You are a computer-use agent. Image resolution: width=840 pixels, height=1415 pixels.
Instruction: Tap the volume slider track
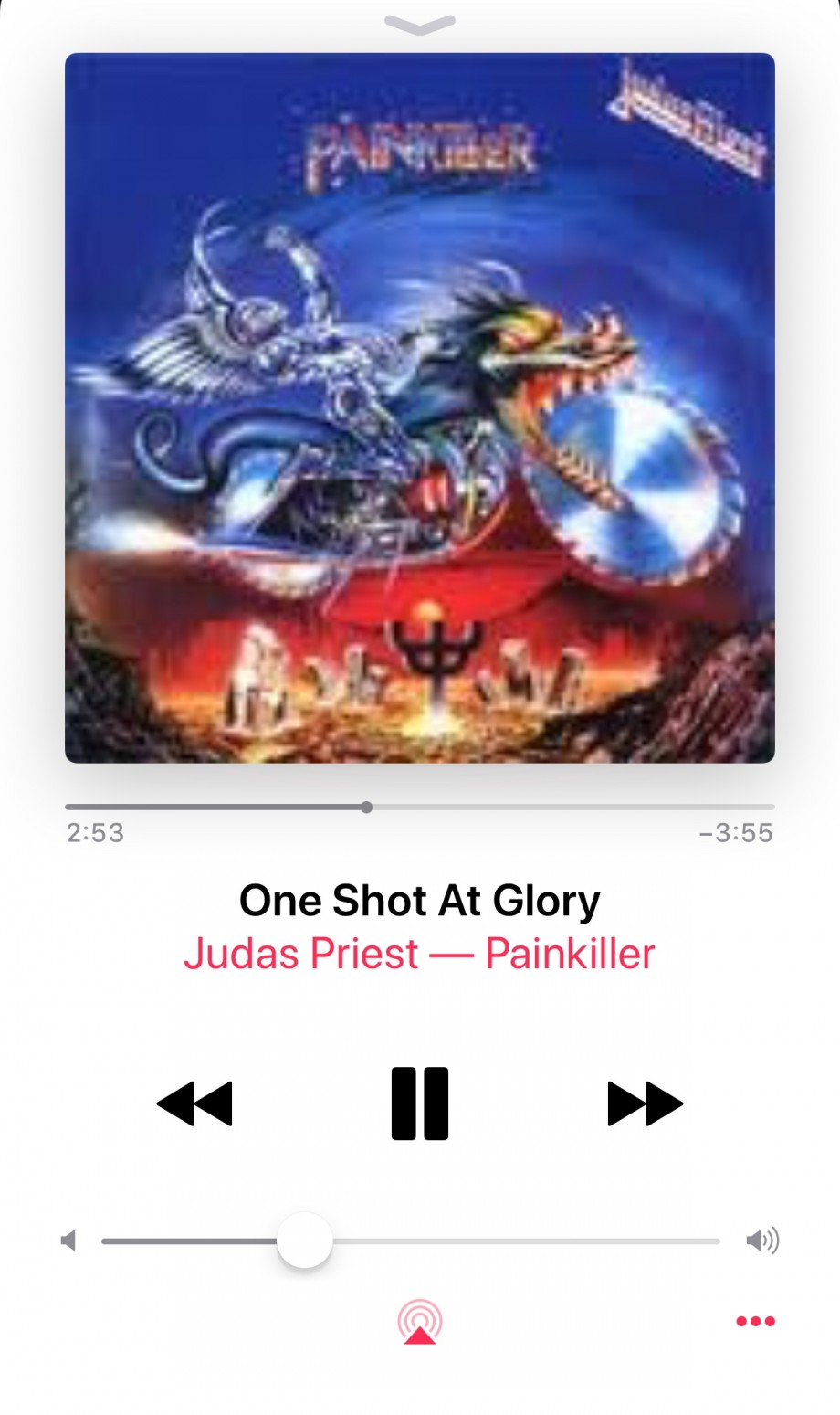(x=411, y=1241)
